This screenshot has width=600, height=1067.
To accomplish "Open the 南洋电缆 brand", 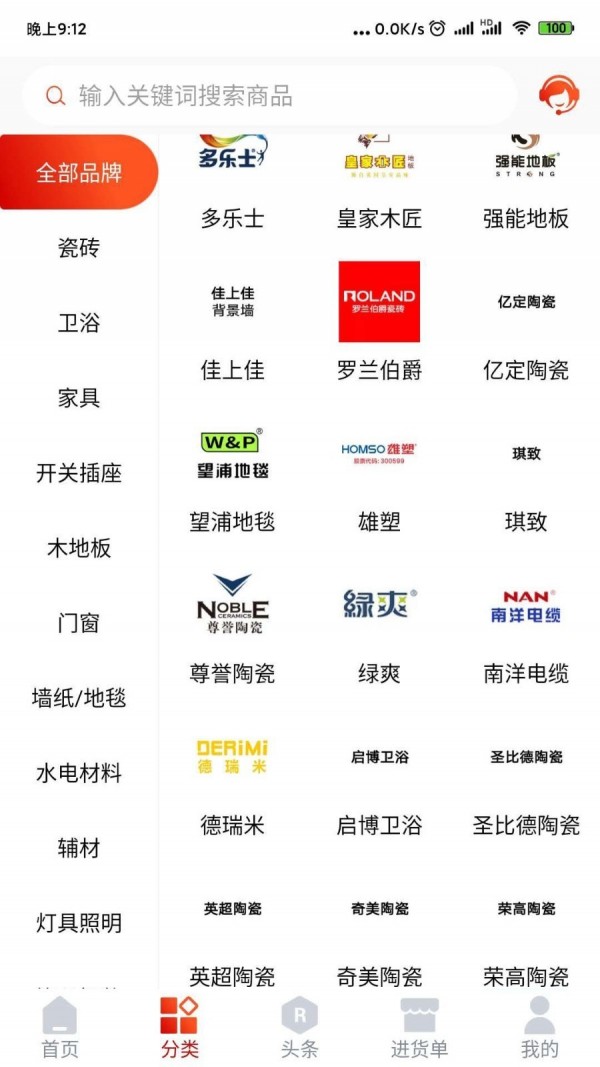I will click(526, 628).
